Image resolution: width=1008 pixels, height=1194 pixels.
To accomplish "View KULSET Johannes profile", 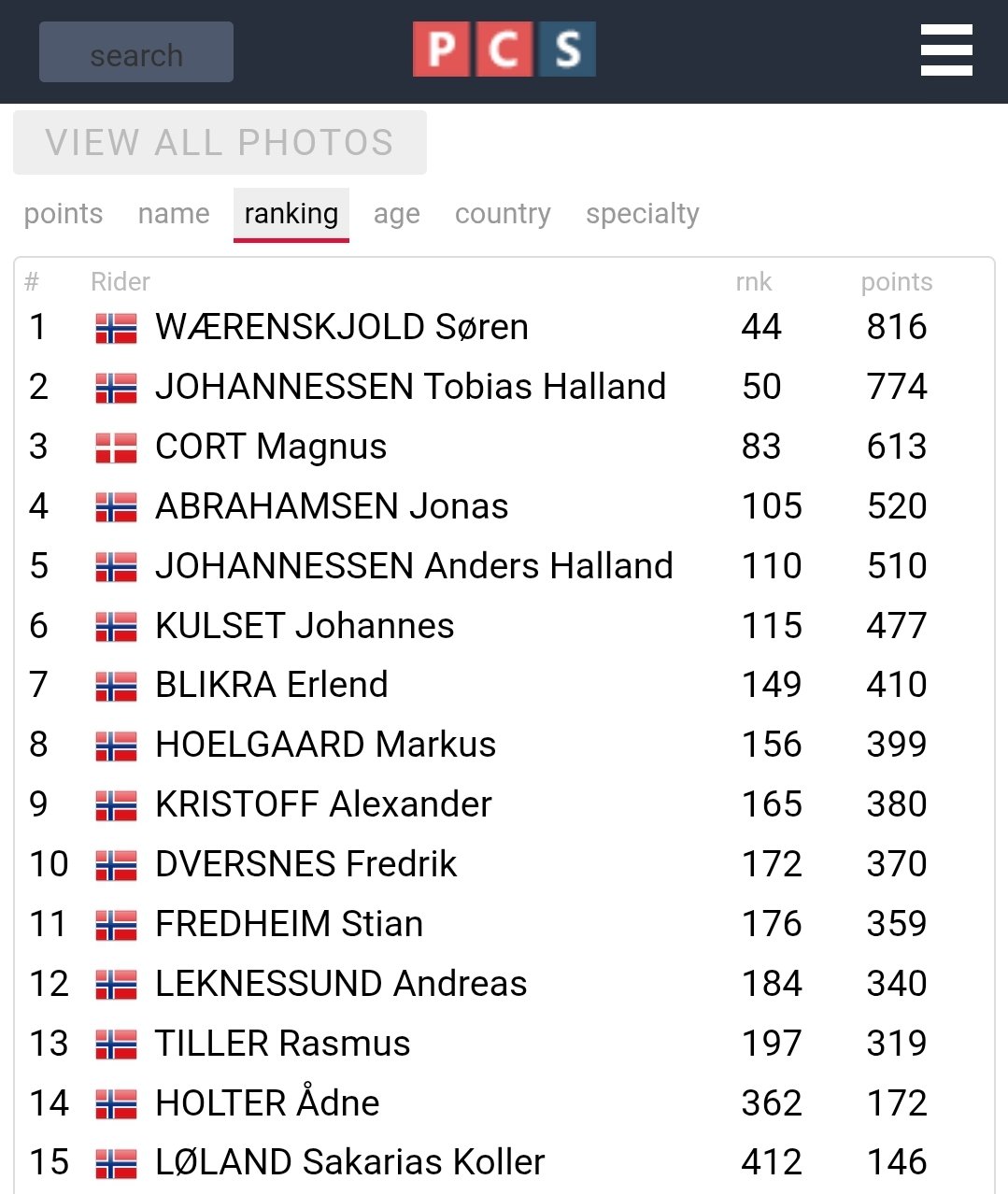I will point(305,626).
